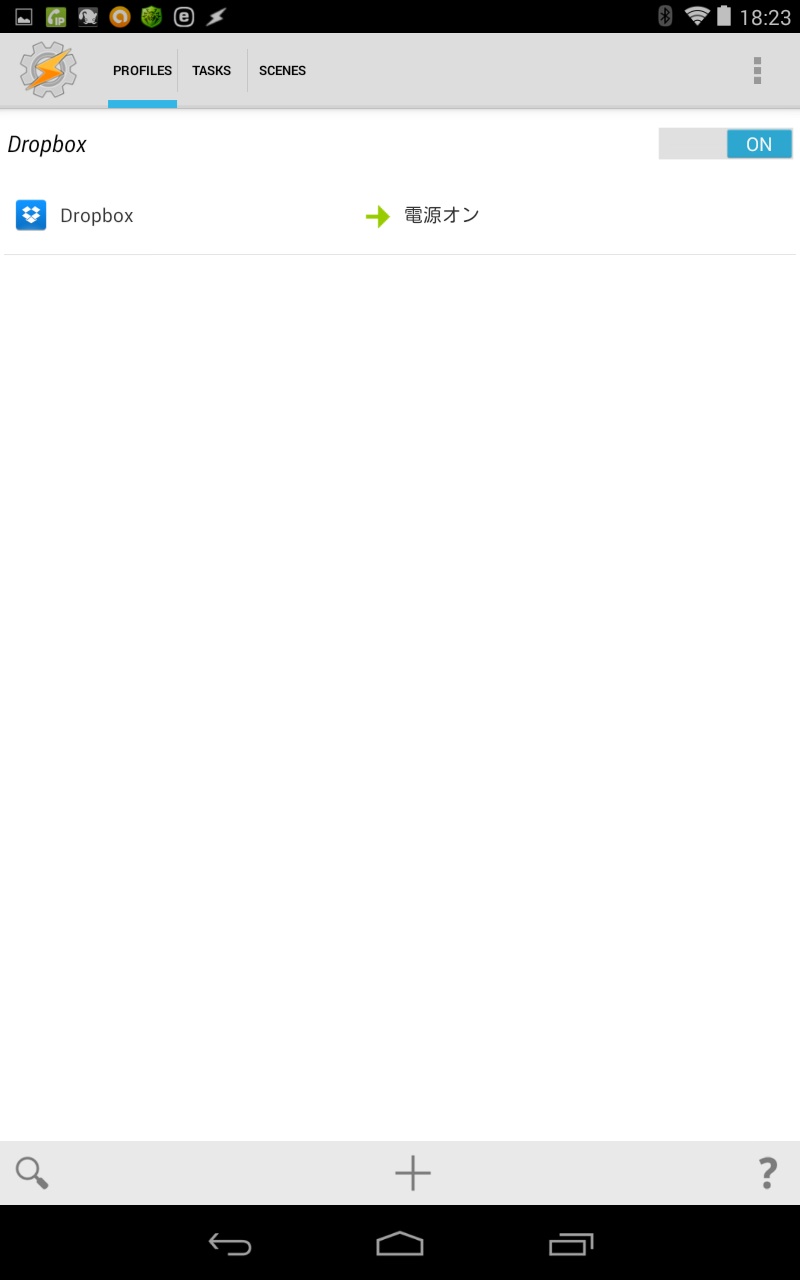Switch to the Tasks tab
800x1280 pixels.
click(x=212, y=71)
